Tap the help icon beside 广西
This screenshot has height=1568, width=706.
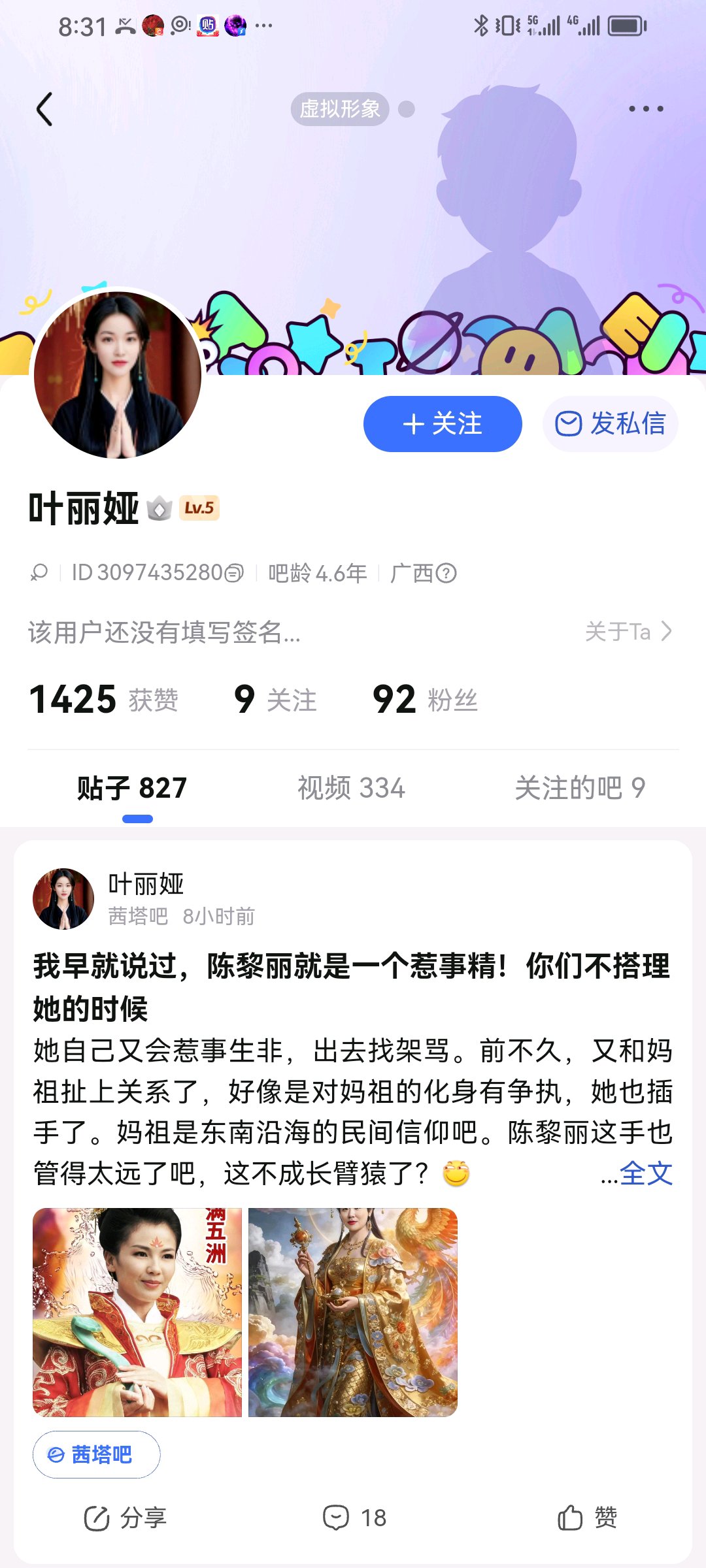[446, 573]
